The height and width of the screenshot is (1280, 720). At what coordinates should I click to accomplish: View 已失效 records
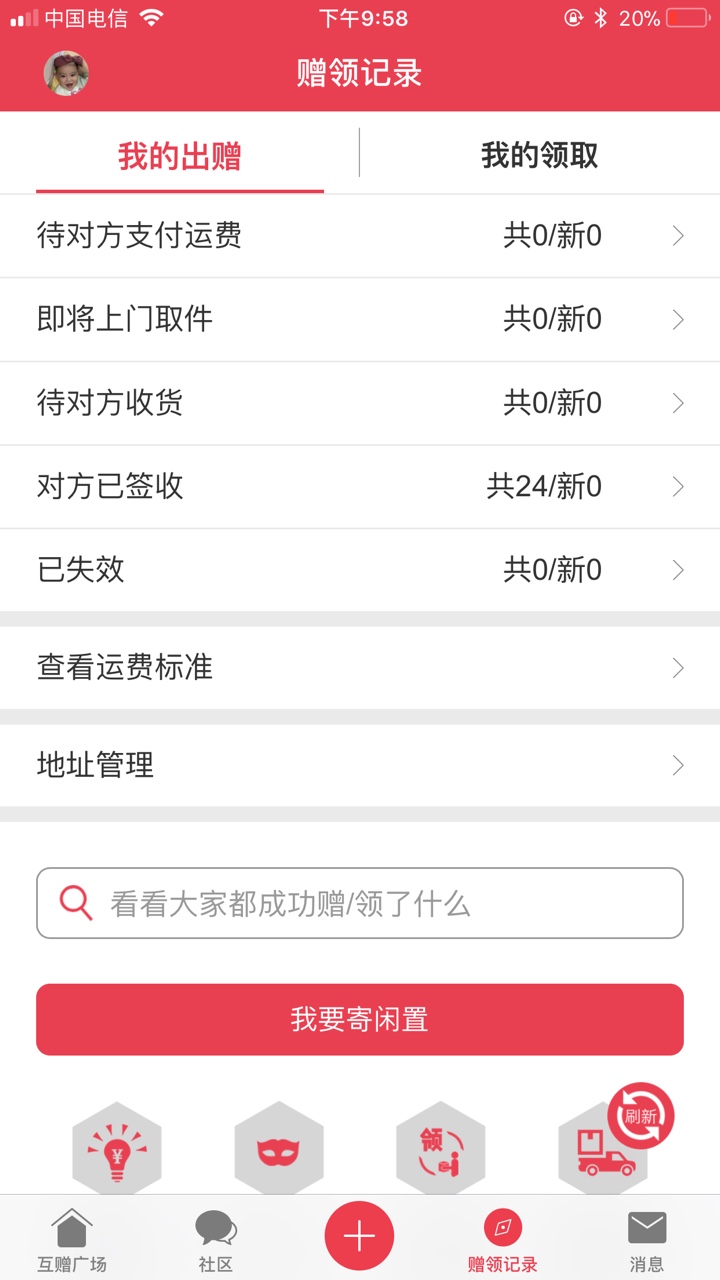point(360,570)
